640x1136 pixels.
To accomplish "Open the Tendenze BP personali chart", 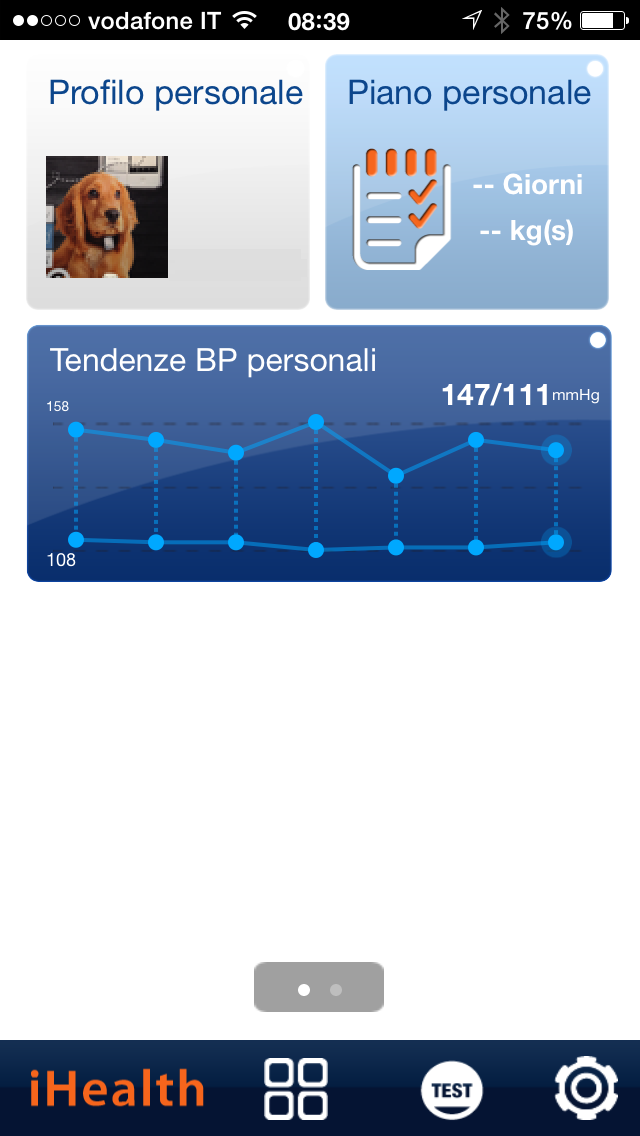I will [319, 453].
